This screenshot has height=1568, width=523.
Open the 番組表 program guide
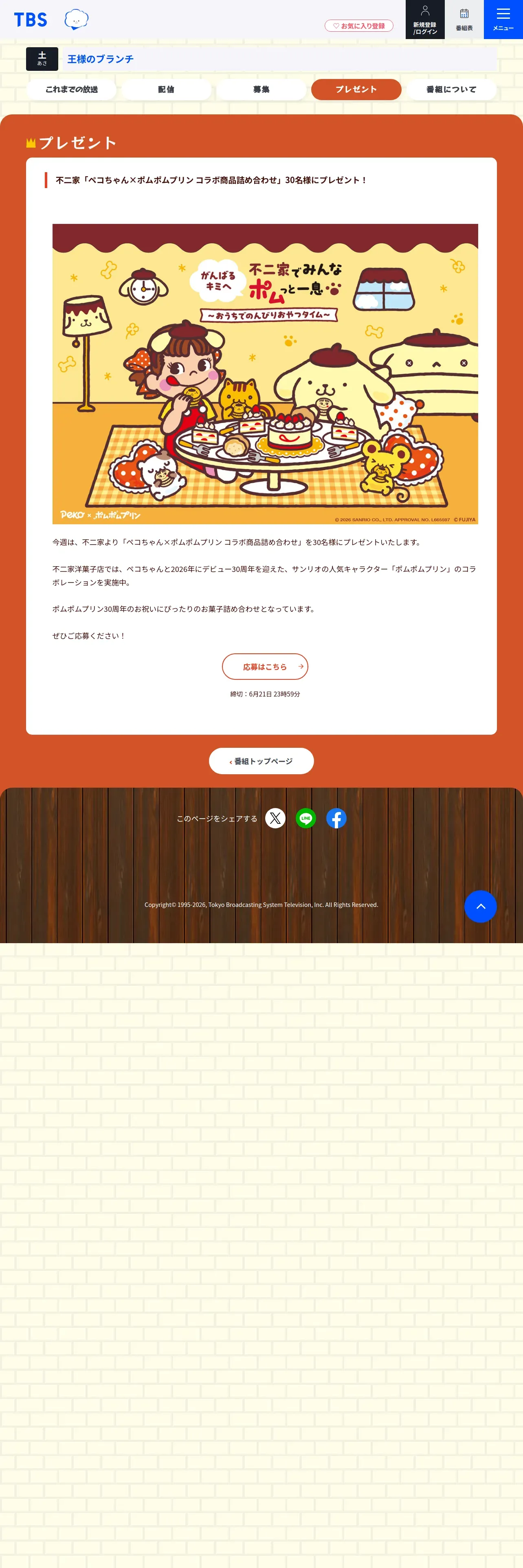[464, 20]
